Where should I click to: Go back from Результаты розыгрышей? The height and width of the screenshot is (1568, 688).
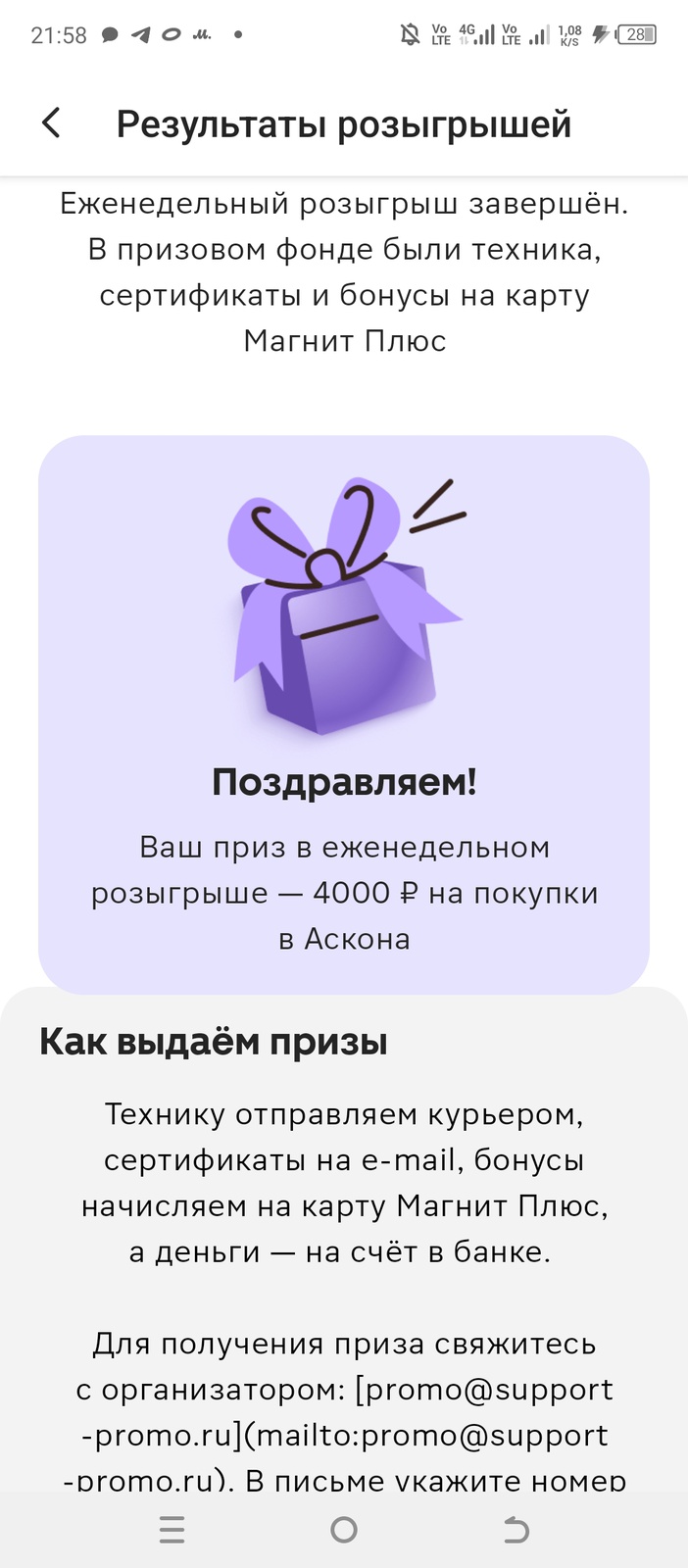[x=51, y=123]
